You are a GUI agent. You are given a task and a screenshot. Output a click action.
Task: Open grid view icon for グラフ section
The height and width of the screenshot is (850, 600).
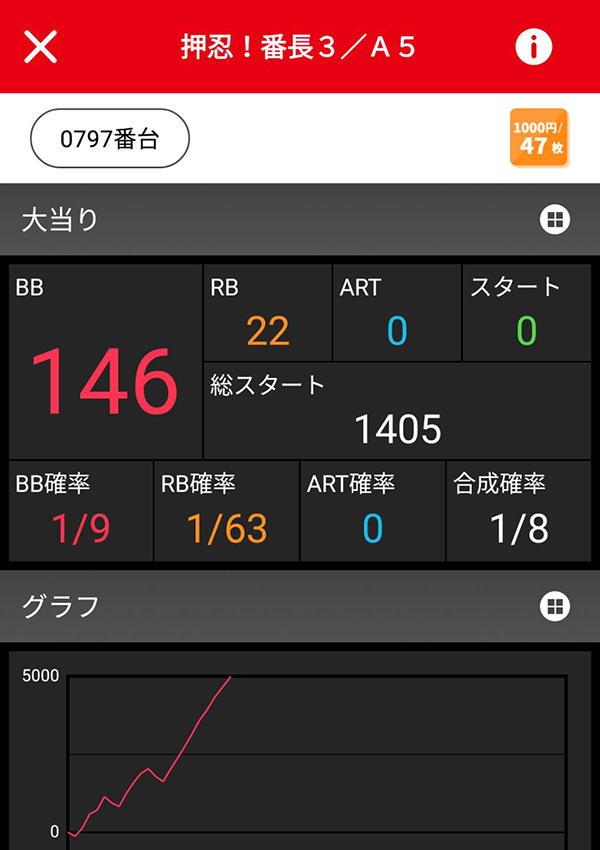click(x=555, y=606)
